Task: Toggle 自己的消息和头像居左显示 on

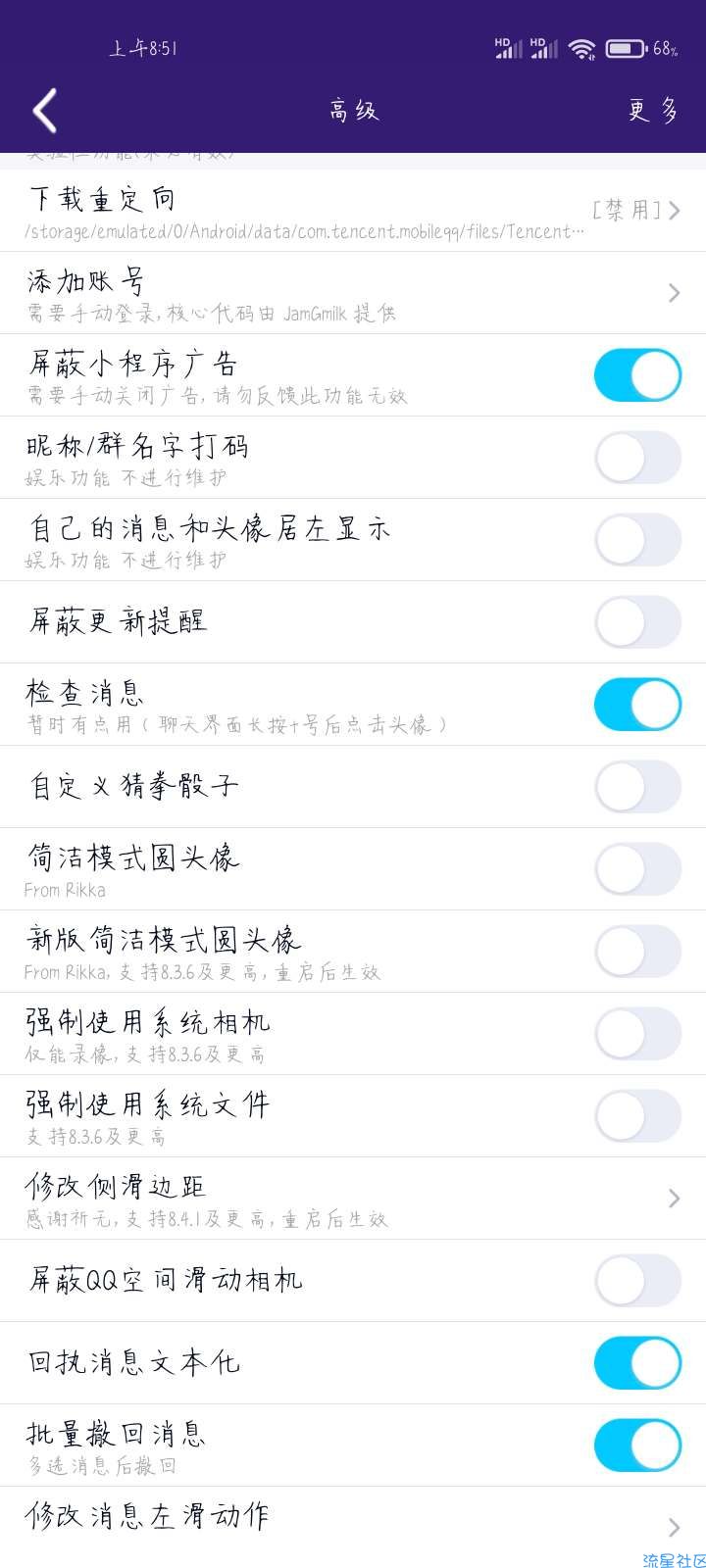Action: [x=637, y=540]
